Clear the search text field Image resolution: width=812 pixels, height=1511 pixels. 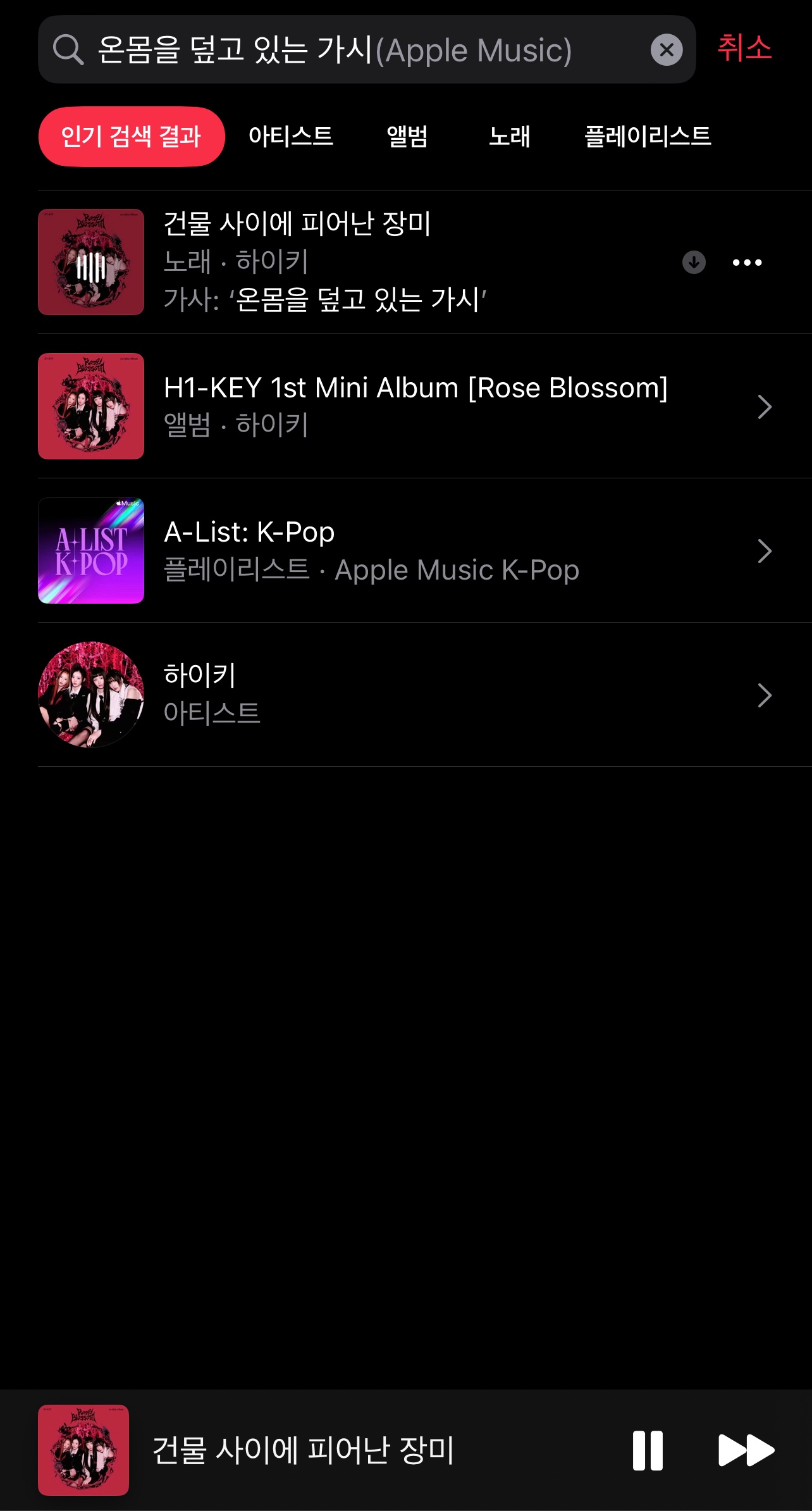point(667,50)
